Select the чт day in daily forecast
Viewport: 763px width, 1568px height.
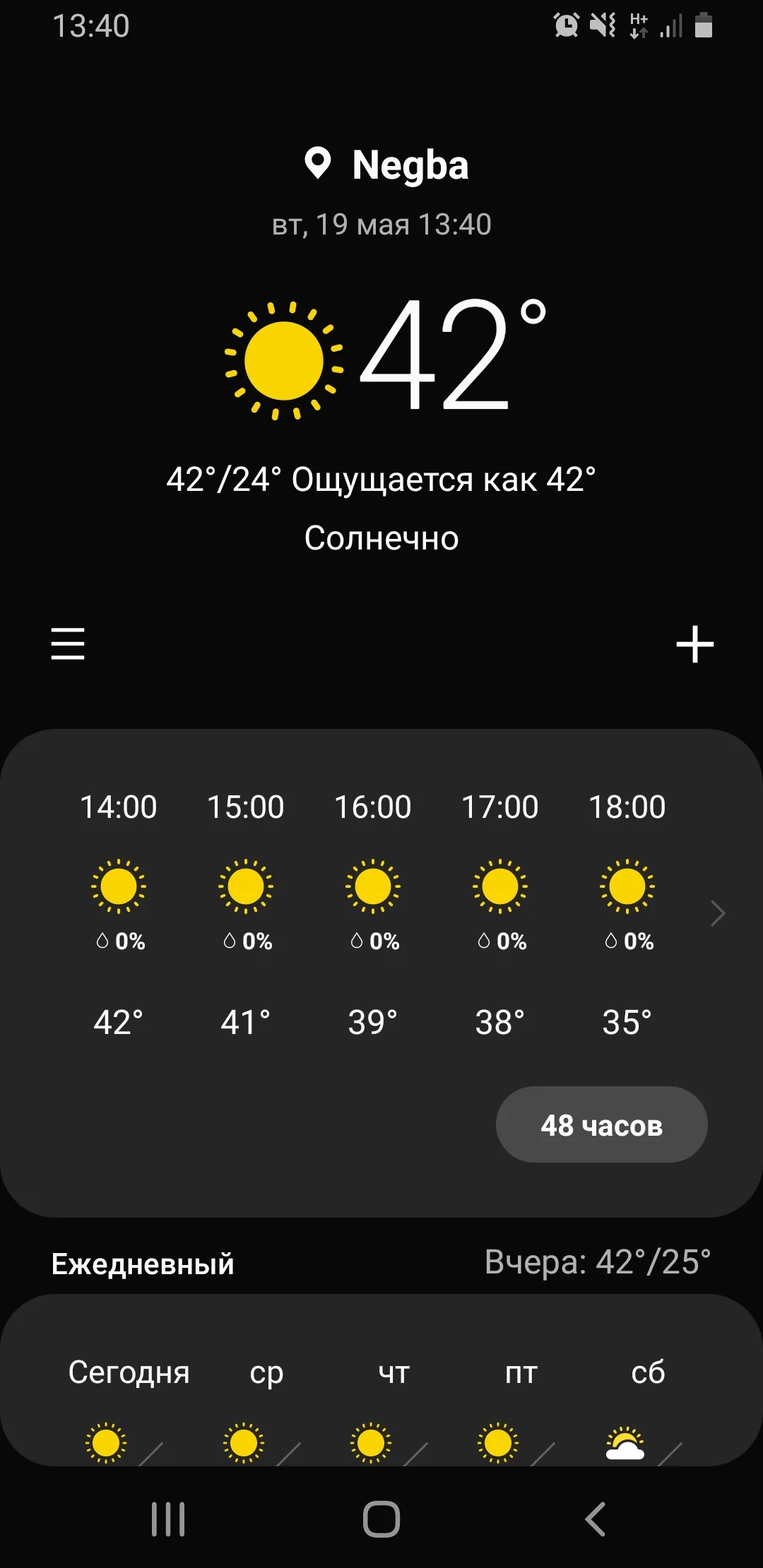tap(394, 1373)
